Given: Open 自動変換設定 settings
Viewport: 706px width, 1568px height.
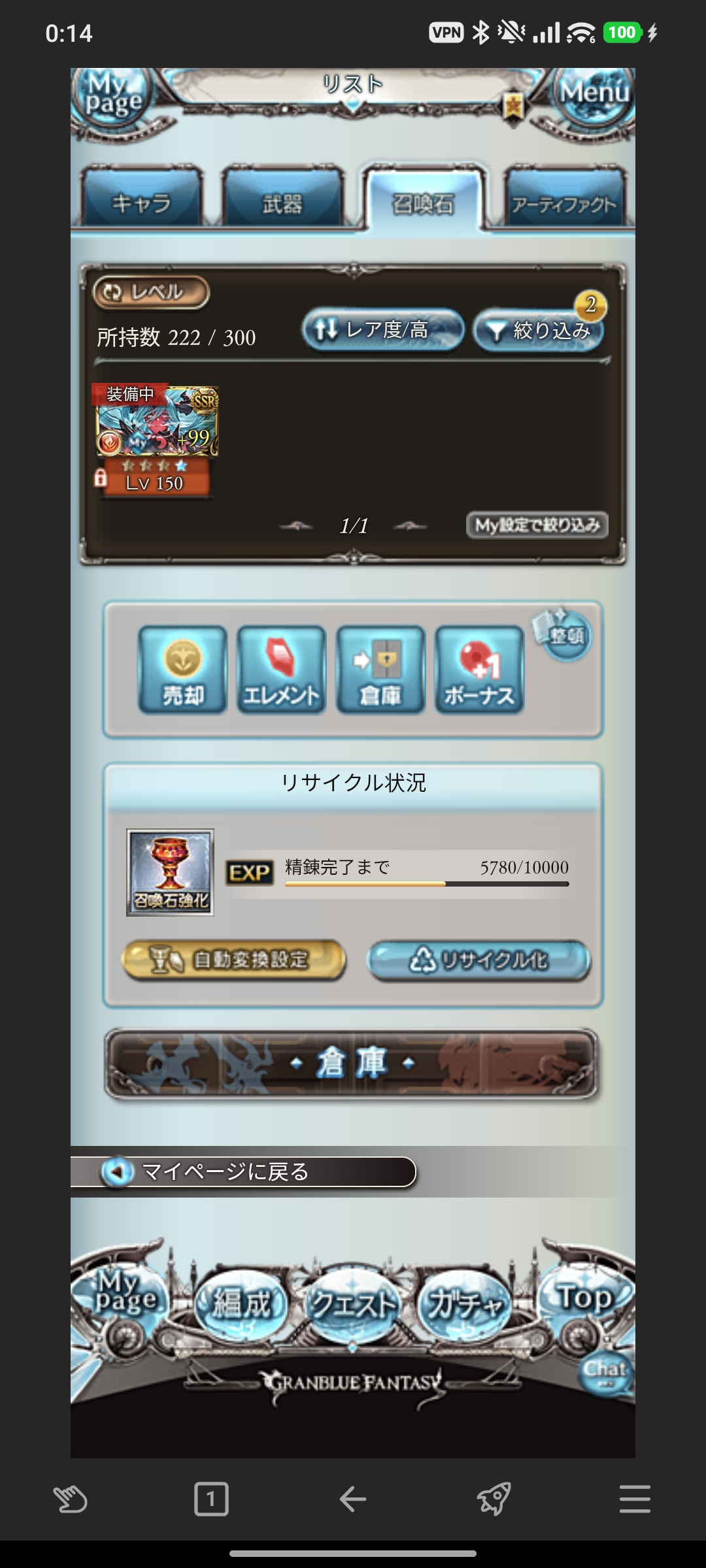Looking at the screenshot, I should (234, 960).
